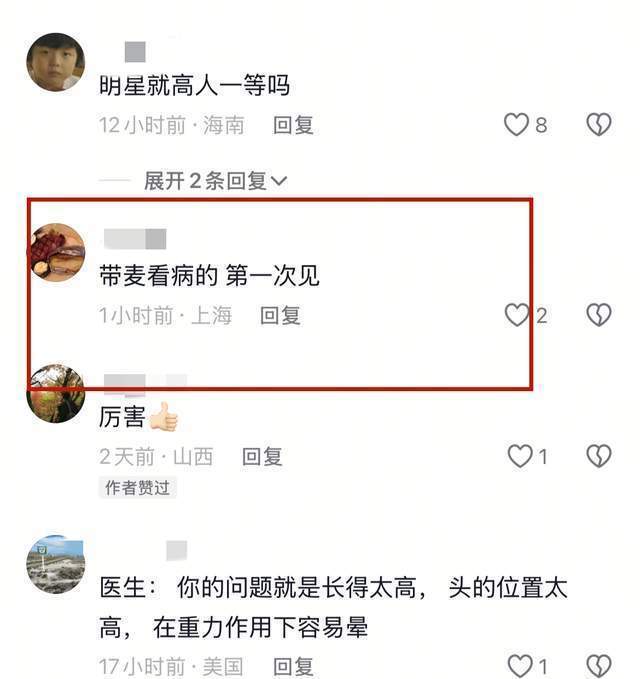
Task: Expand the 2 hidden replies
Action: click(x=215, y=181)
